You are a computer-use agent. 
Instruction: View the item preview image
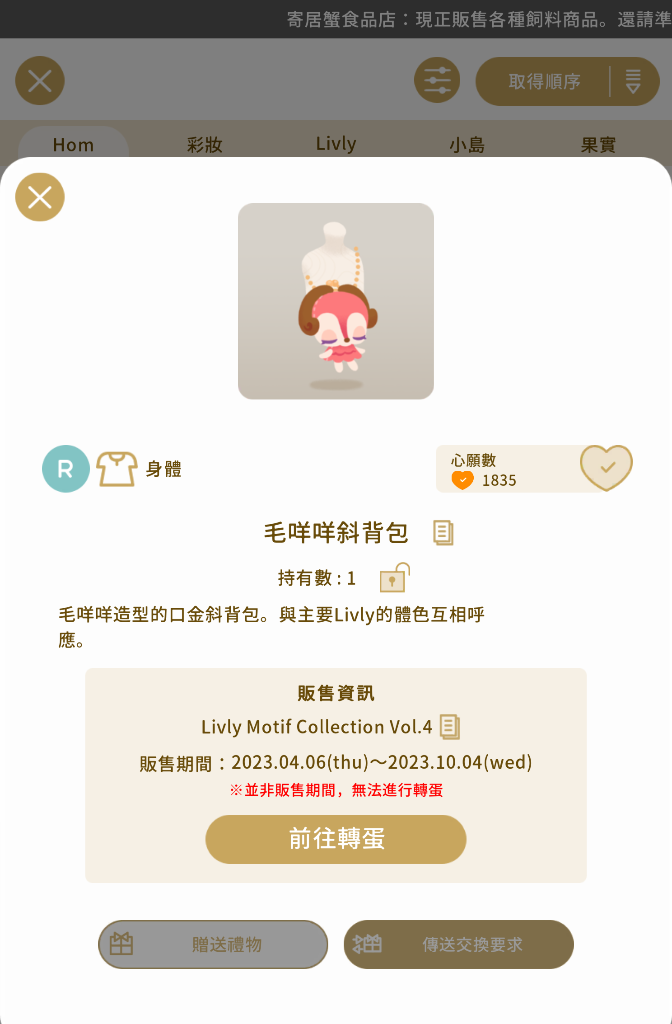pyautogui.click(x=336, y=301)
